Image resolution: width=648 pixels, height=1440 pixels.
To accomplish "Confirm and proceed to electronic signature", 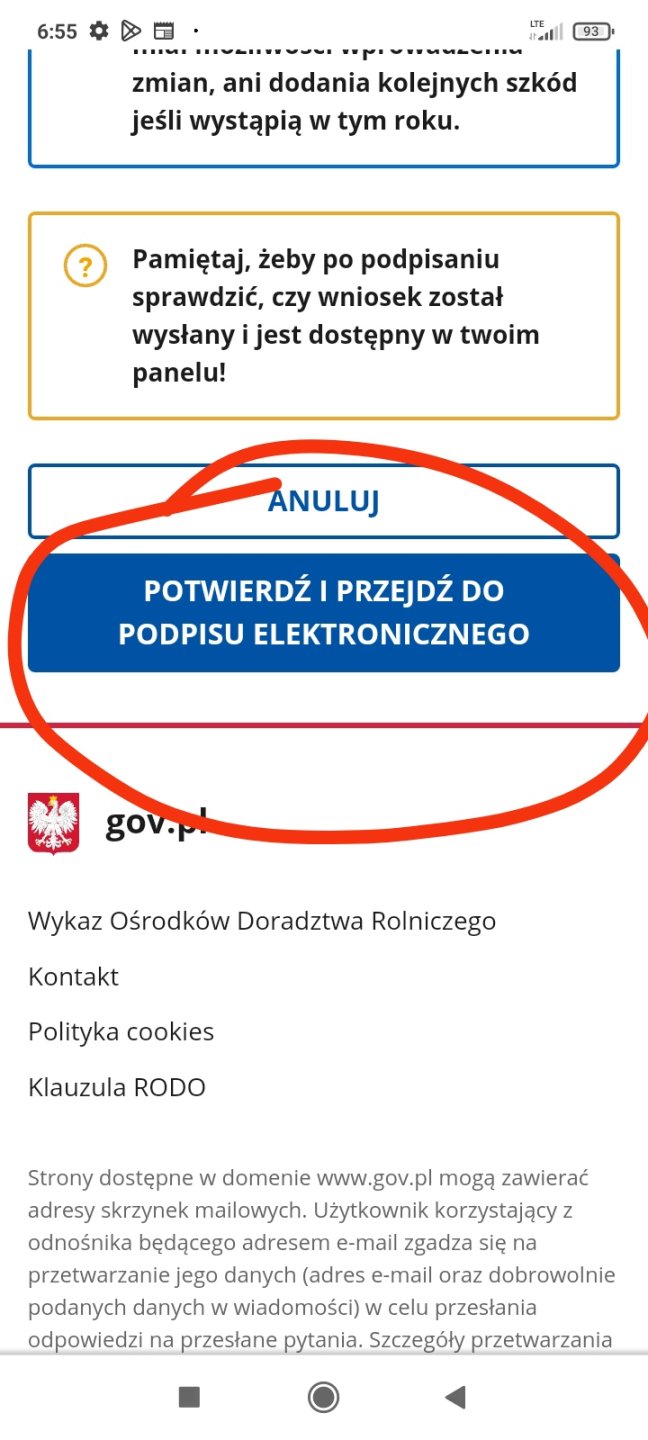I will 323,612.
